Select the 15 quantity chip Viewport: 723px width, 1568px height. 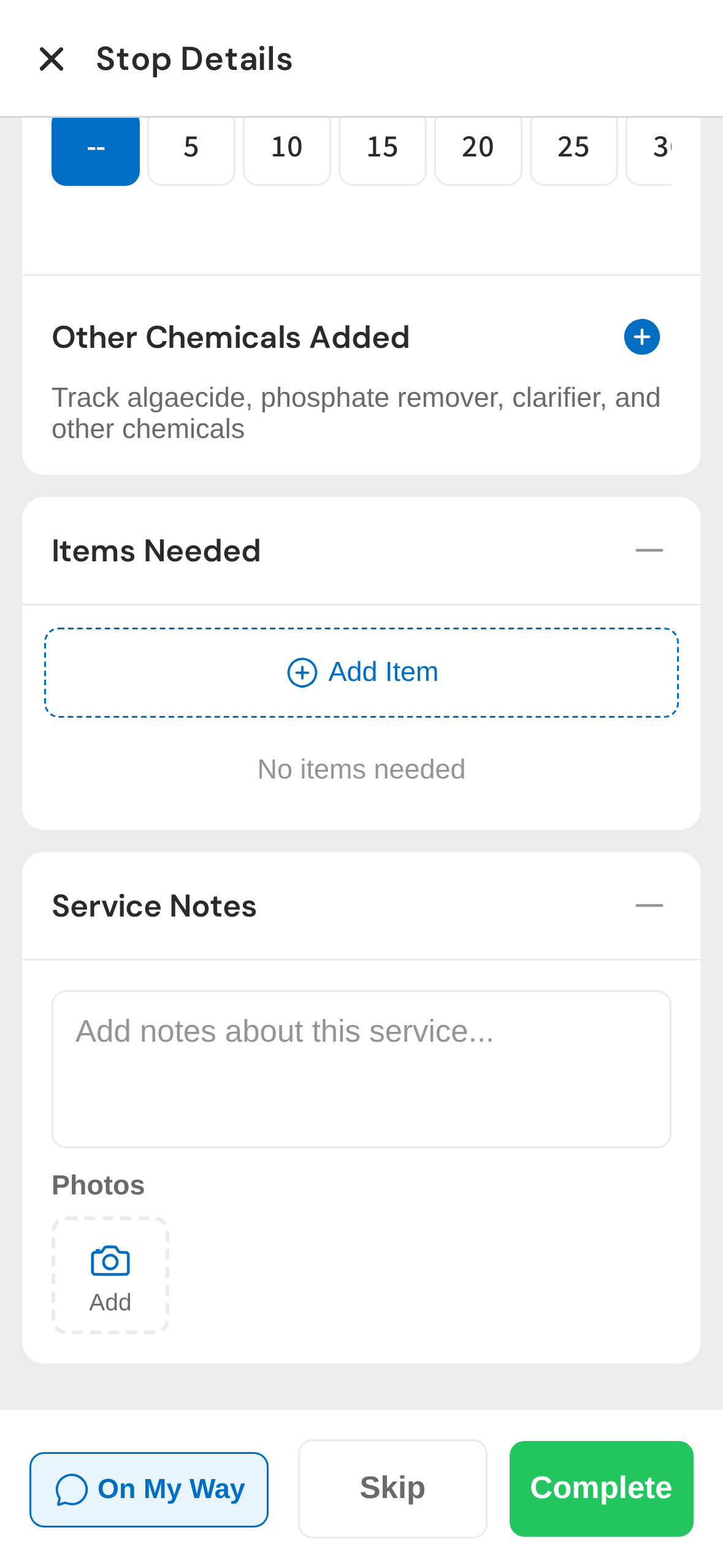[x=382, y=147]
